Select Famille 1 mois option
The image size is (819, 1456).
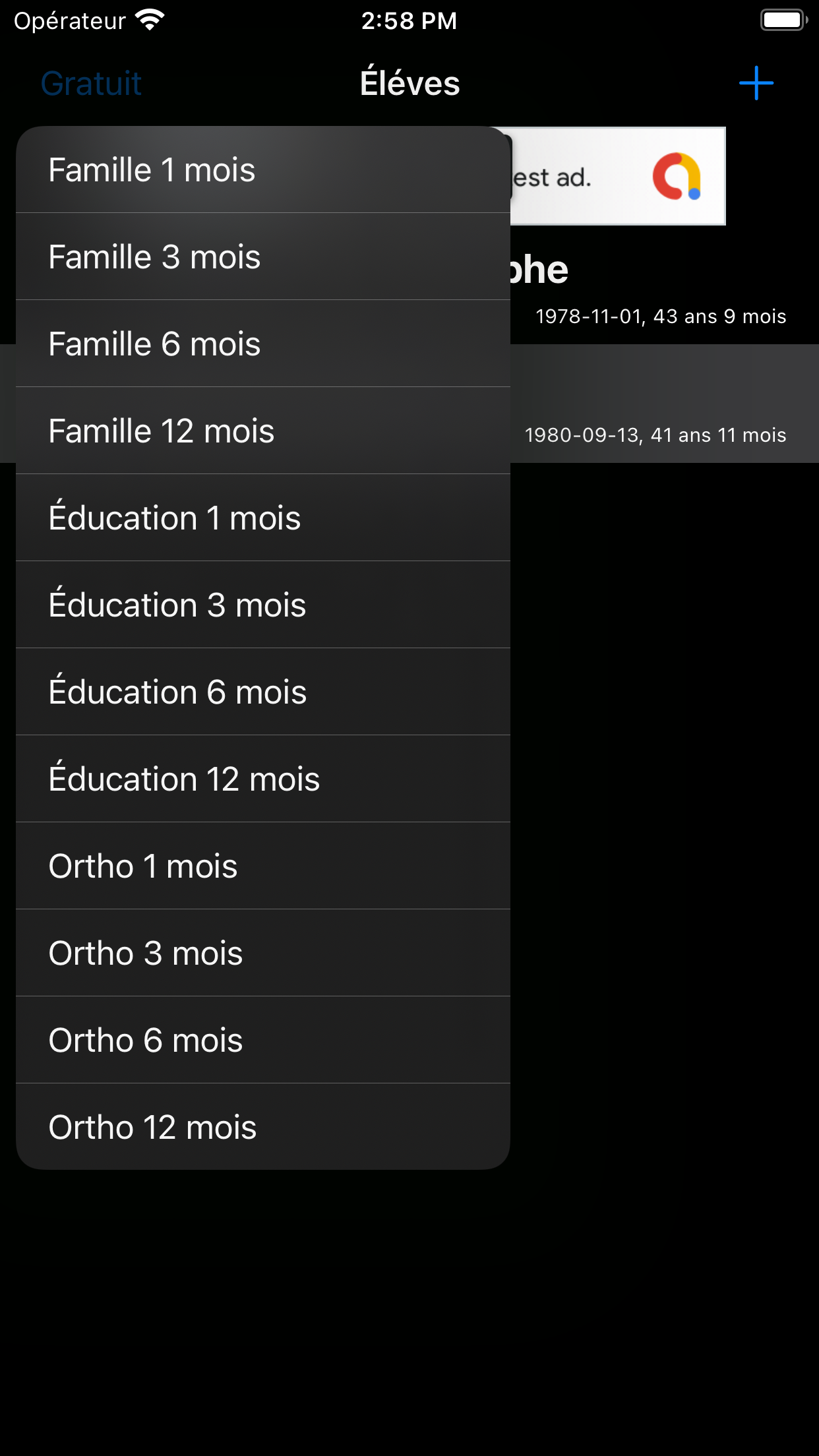pyautogui.click(x=263, y=169)
